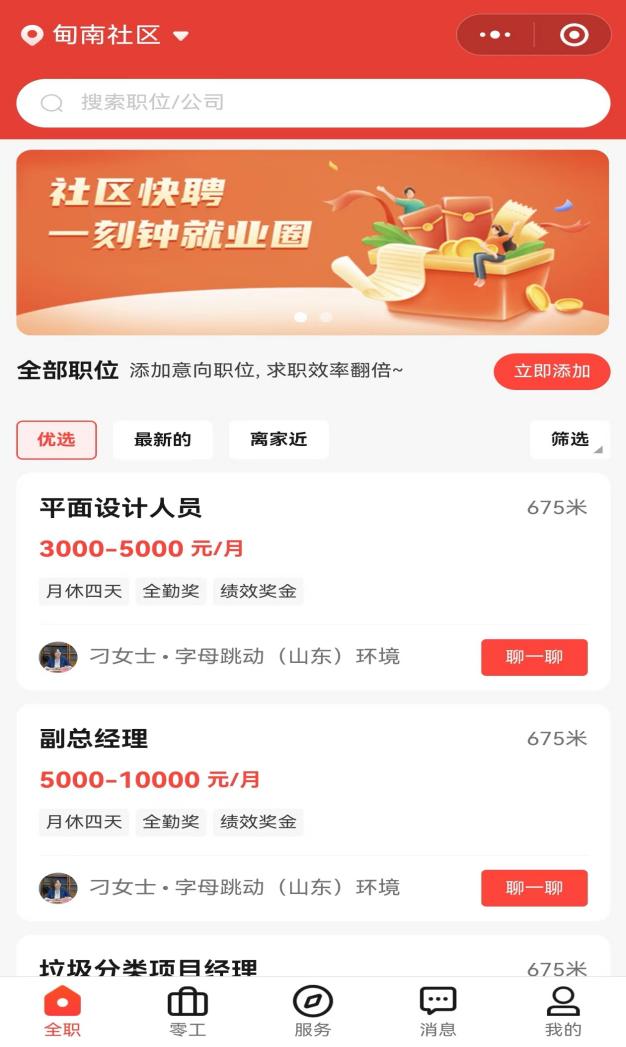Select the 全职 tab
The image size is (626, 1047).
(x=63, y=1012)
